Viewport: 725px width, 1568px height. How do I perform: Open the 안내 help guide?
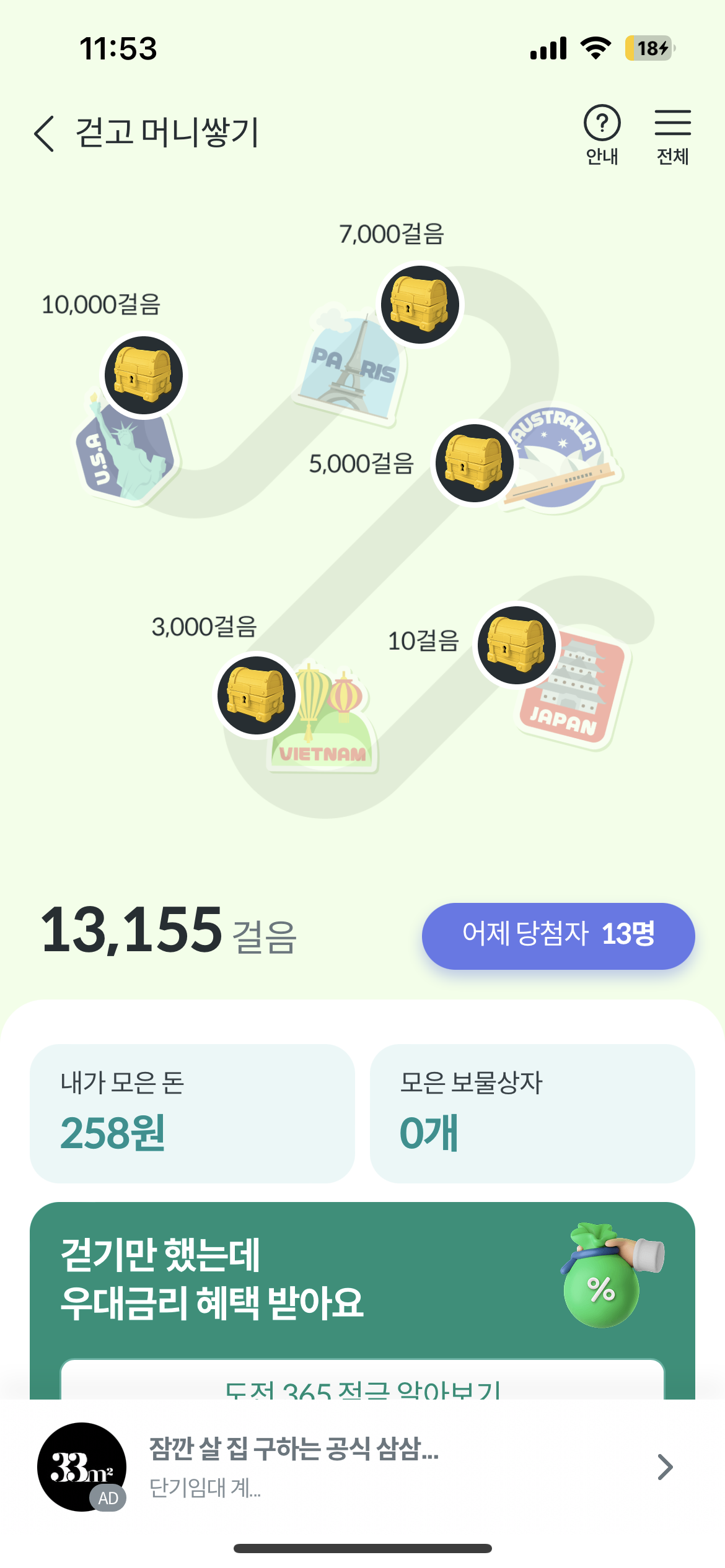(602, 134)
